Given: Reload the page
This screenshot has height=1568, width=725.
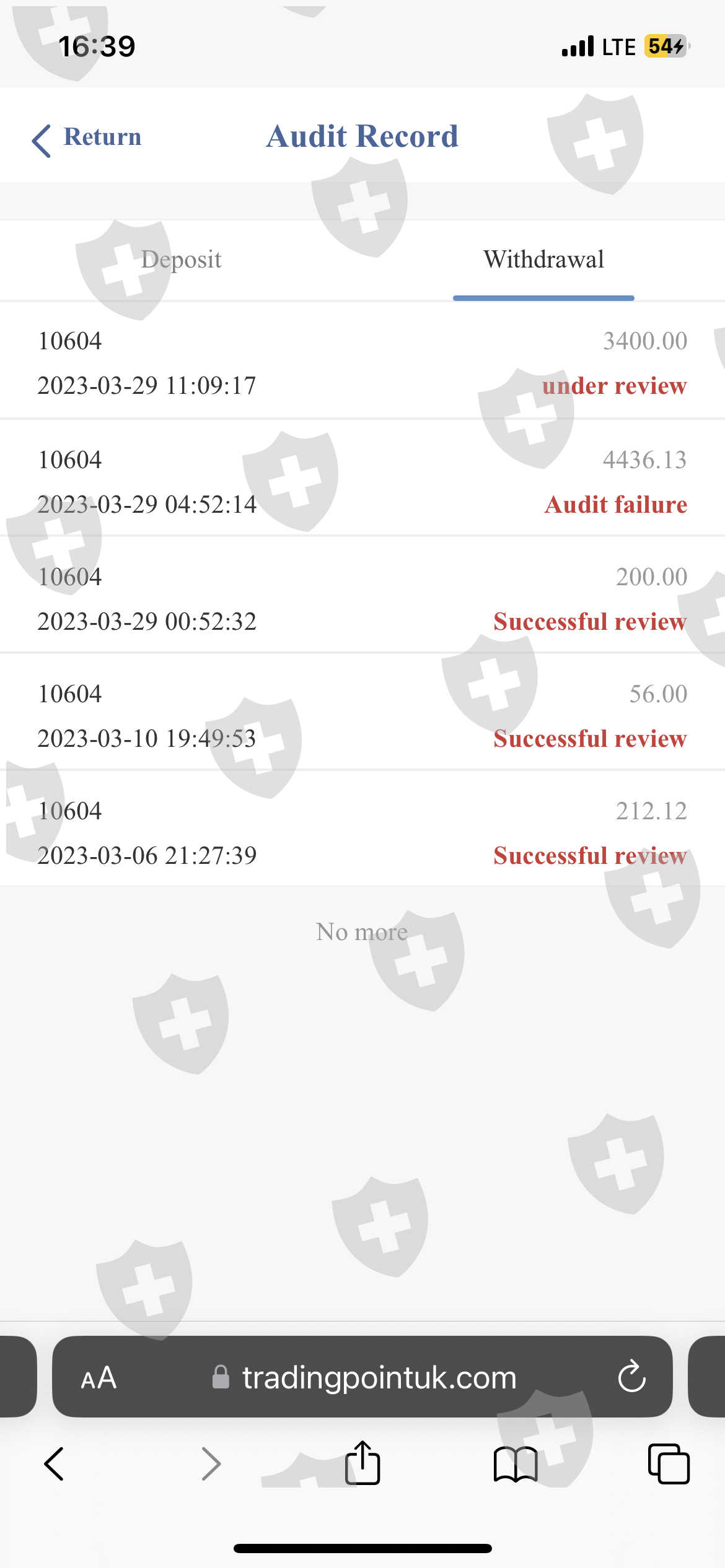Looking at the screenshot, I should tap(631, 1377).
